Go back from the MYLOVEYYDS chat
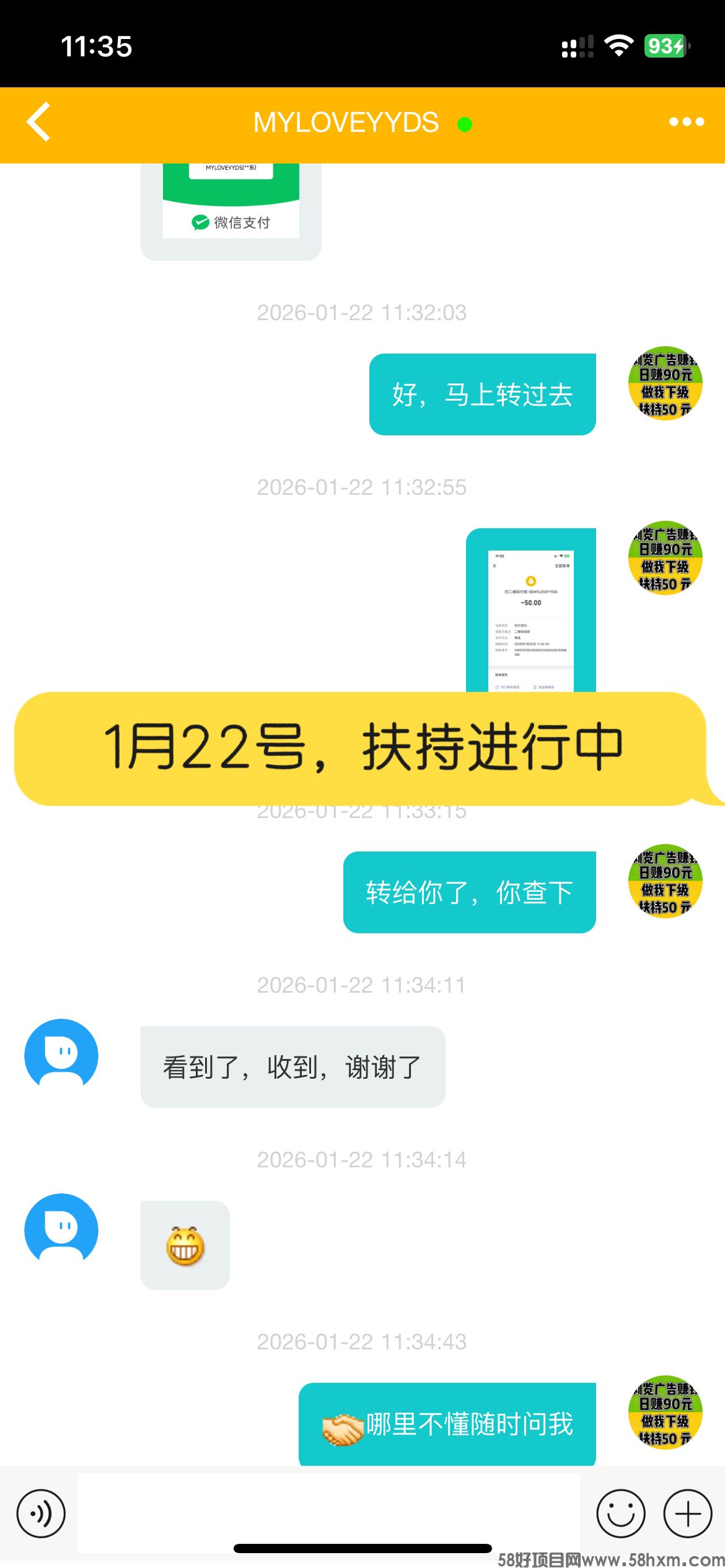725x1568 pixels. pyautogui.click(x=38, y=122)
